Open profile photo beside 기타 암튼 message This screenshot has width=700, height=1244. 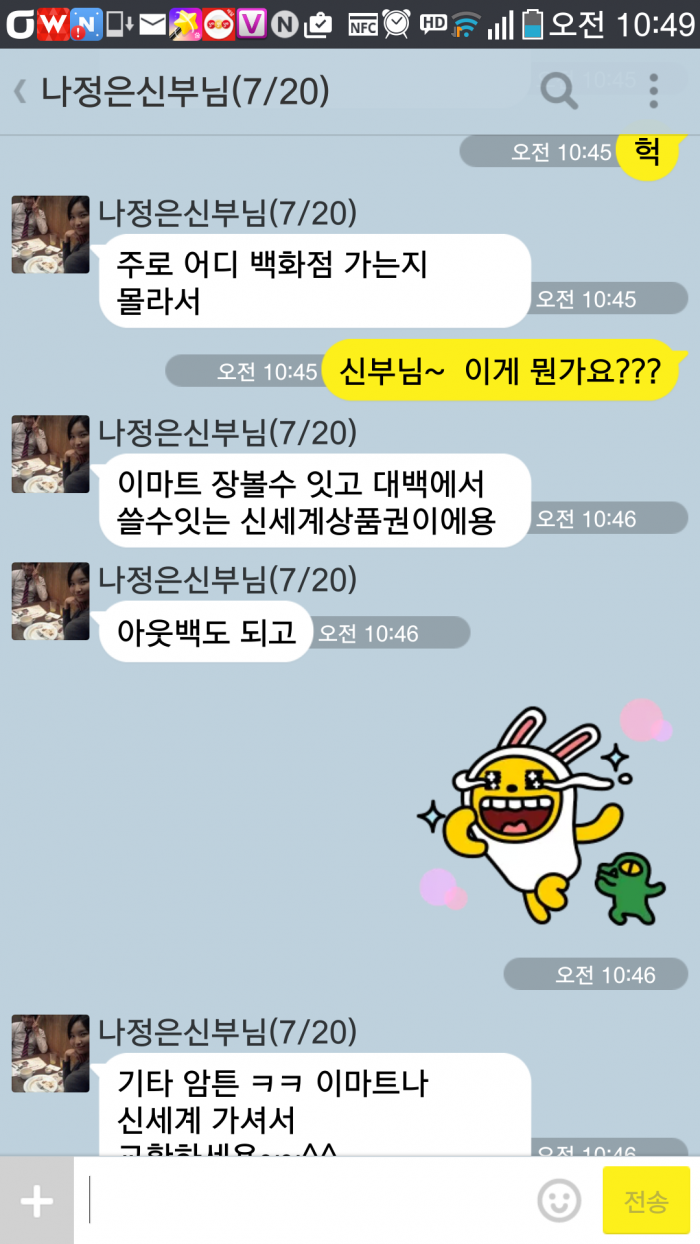pos(50,1053)
